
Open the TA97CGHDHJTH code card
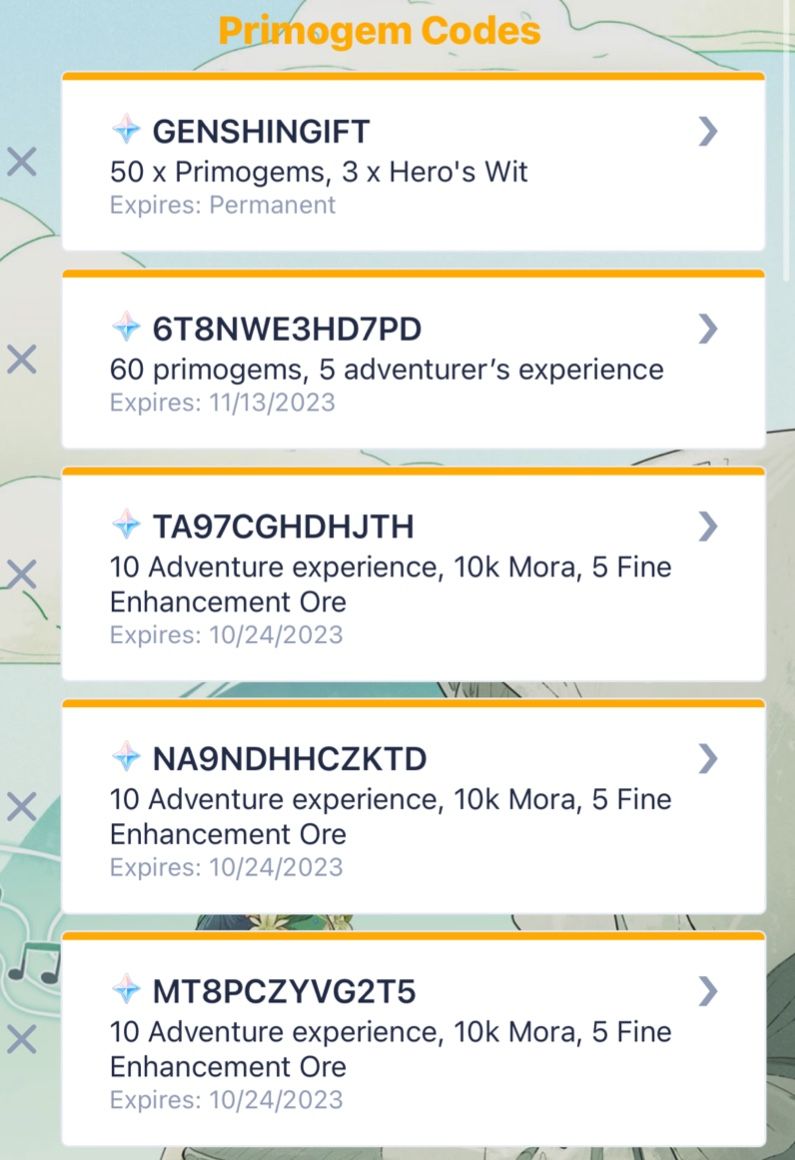point(412,576)
